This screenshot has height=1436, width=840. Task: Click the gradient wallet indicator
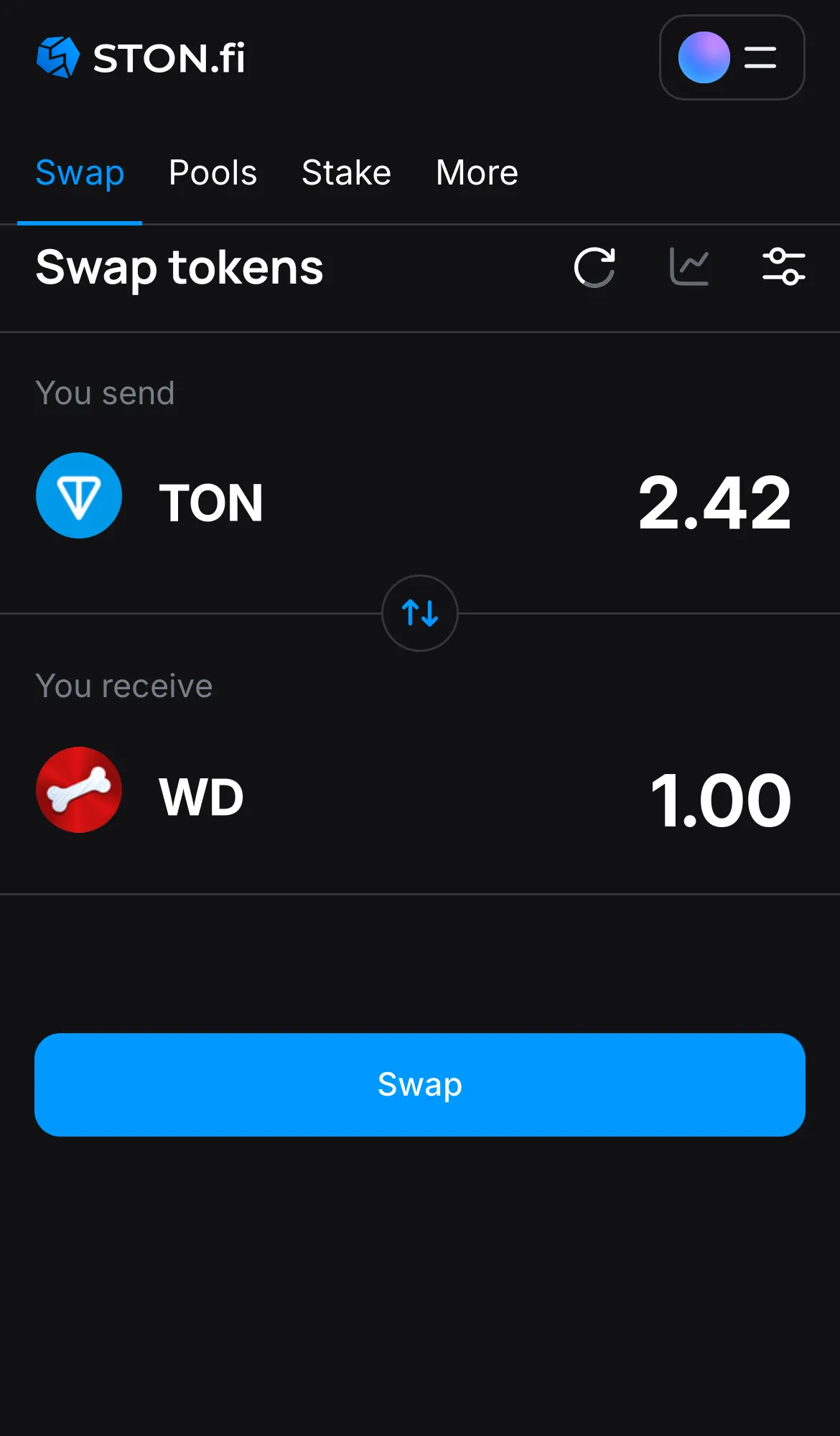click(704, 57)
